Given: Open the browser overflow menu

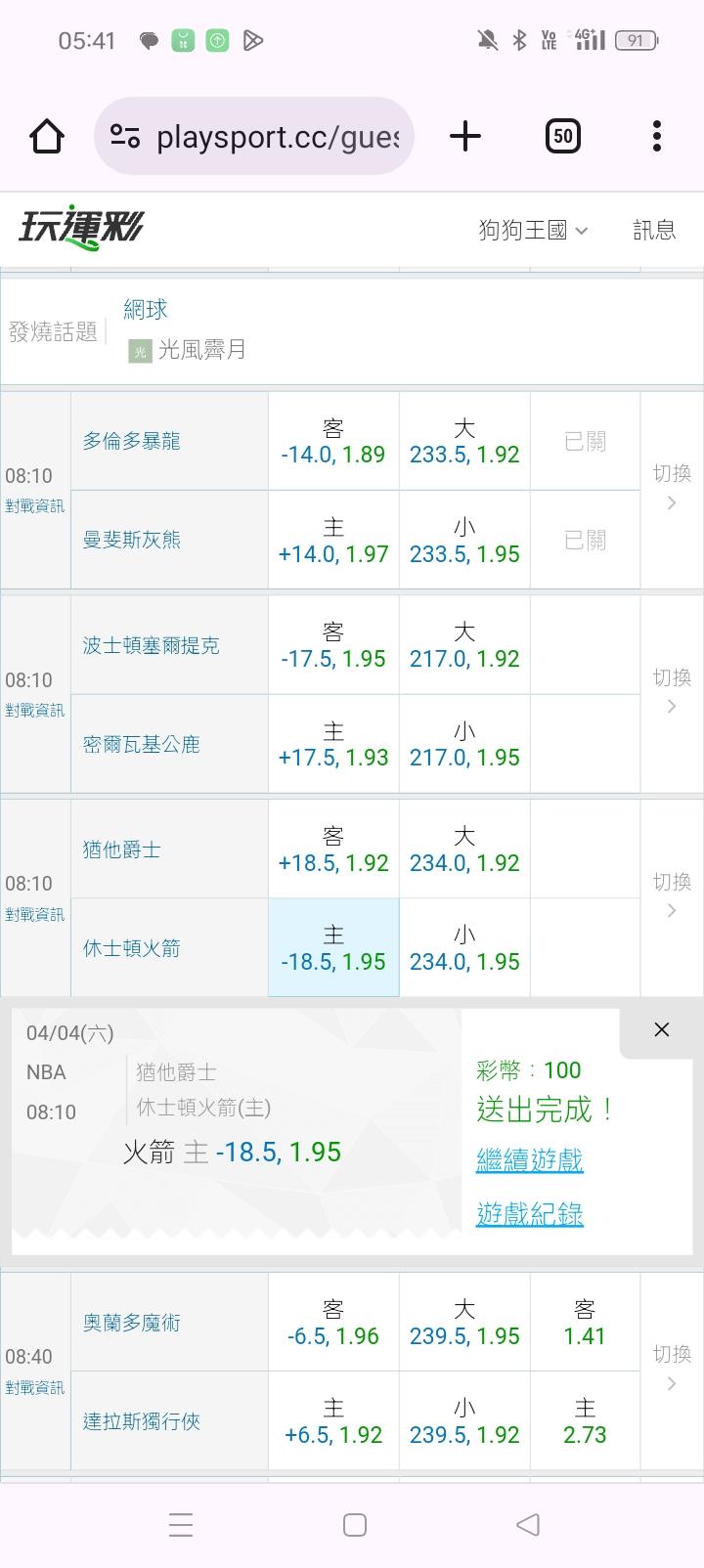Looking at the screenshot, I should [657, 136].
